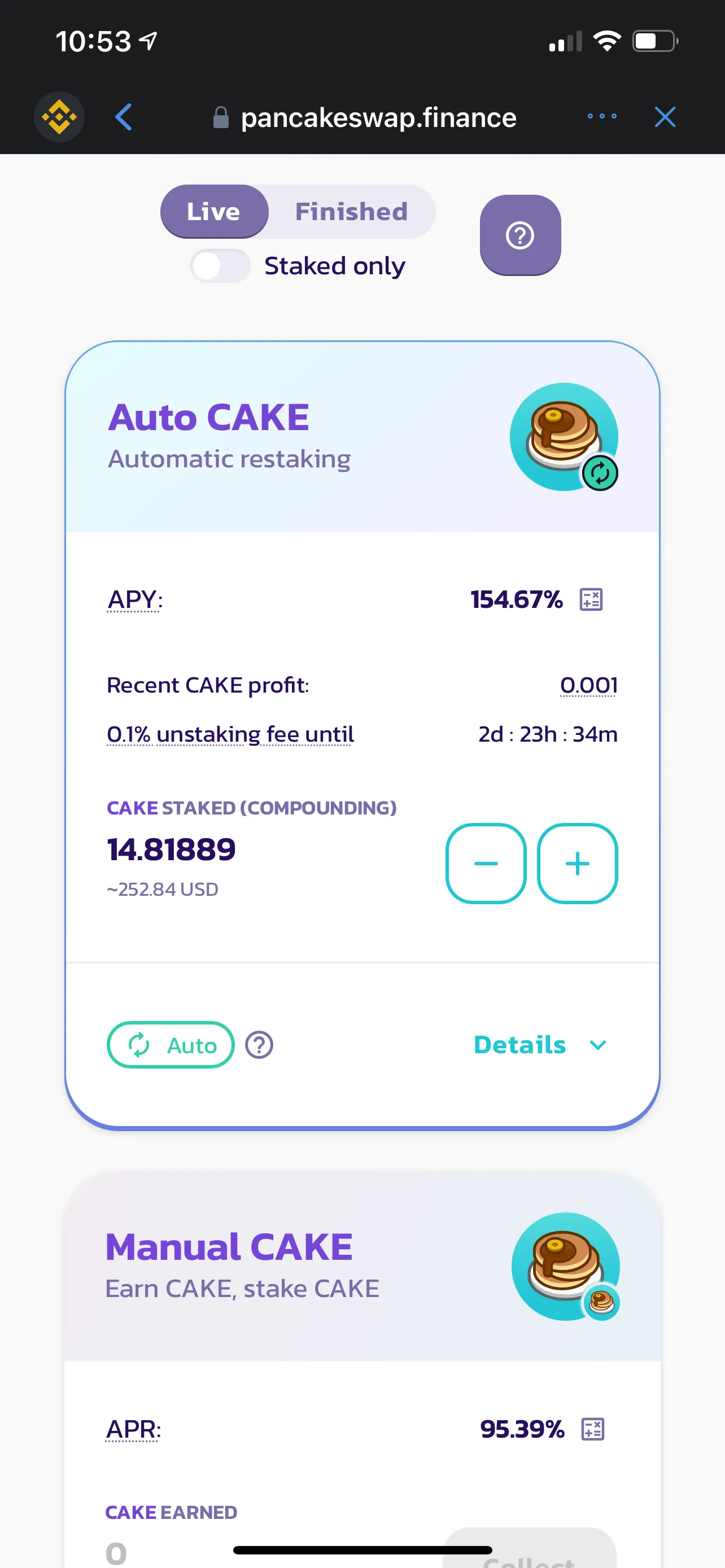Select the Live pools tab

(x=213, y=212)
